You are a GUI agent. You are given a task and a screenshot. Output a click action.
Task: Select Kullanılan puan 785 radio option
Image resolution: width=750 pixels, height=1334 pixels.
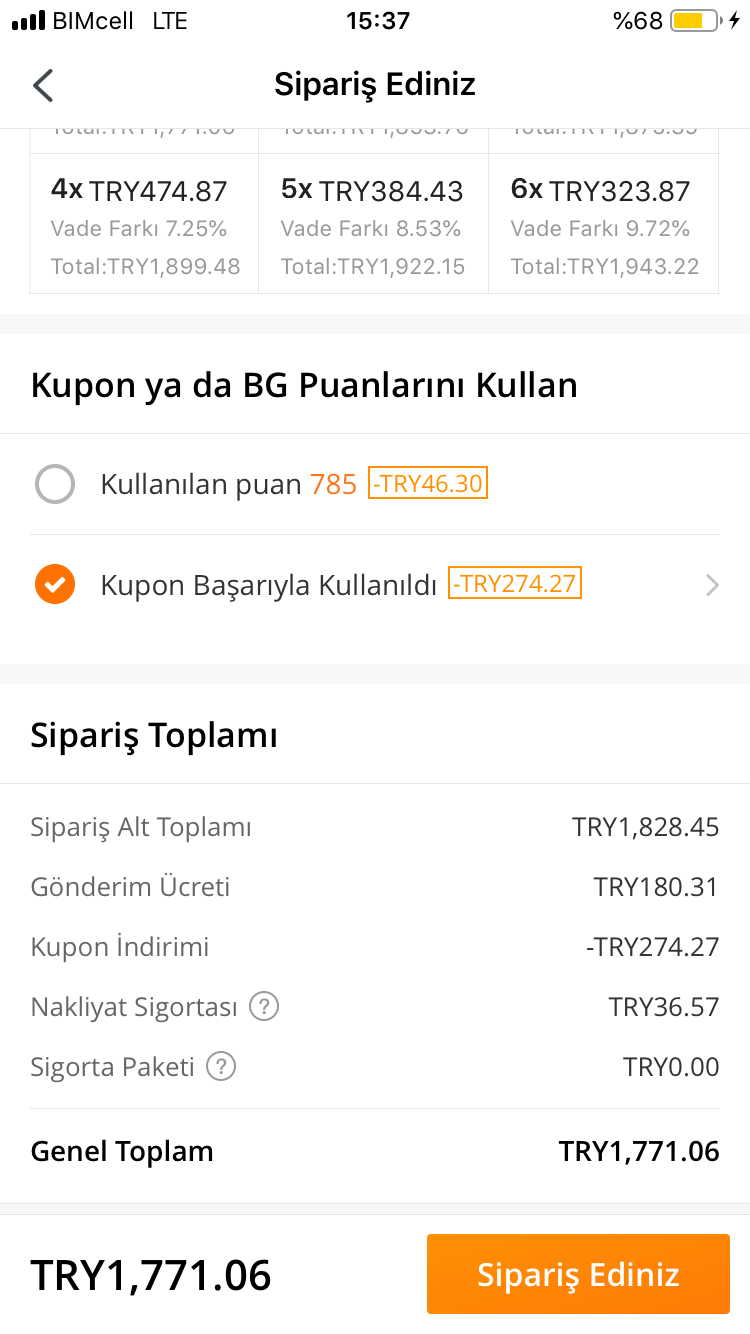pos(55,485)
